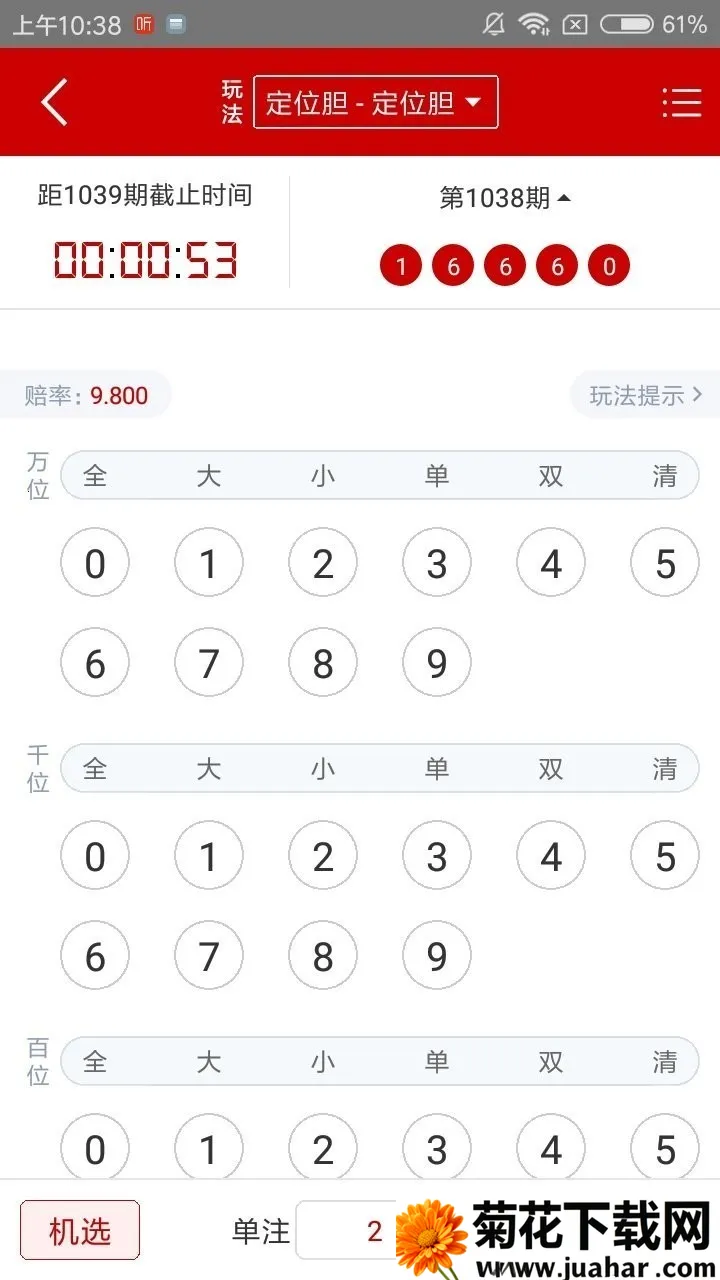Tap winning number ball 6 of draw 1038
Viewport: 720px width, 1280px height.
(x=452, y=265)
